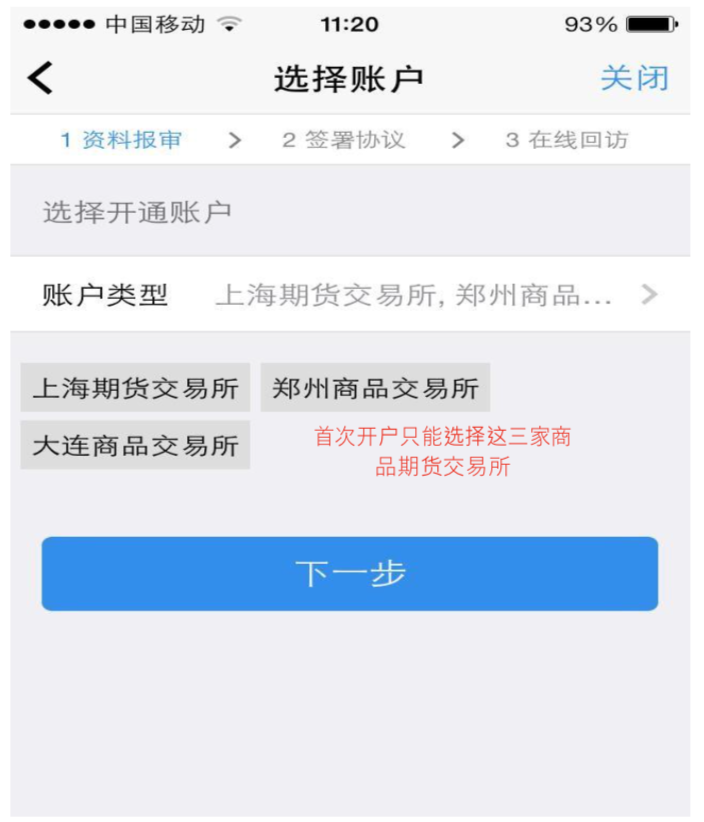The height and width of the screenshot is (822, 704).
Task: Choose the 郑州商品交易所 chip
Action: 375,388
